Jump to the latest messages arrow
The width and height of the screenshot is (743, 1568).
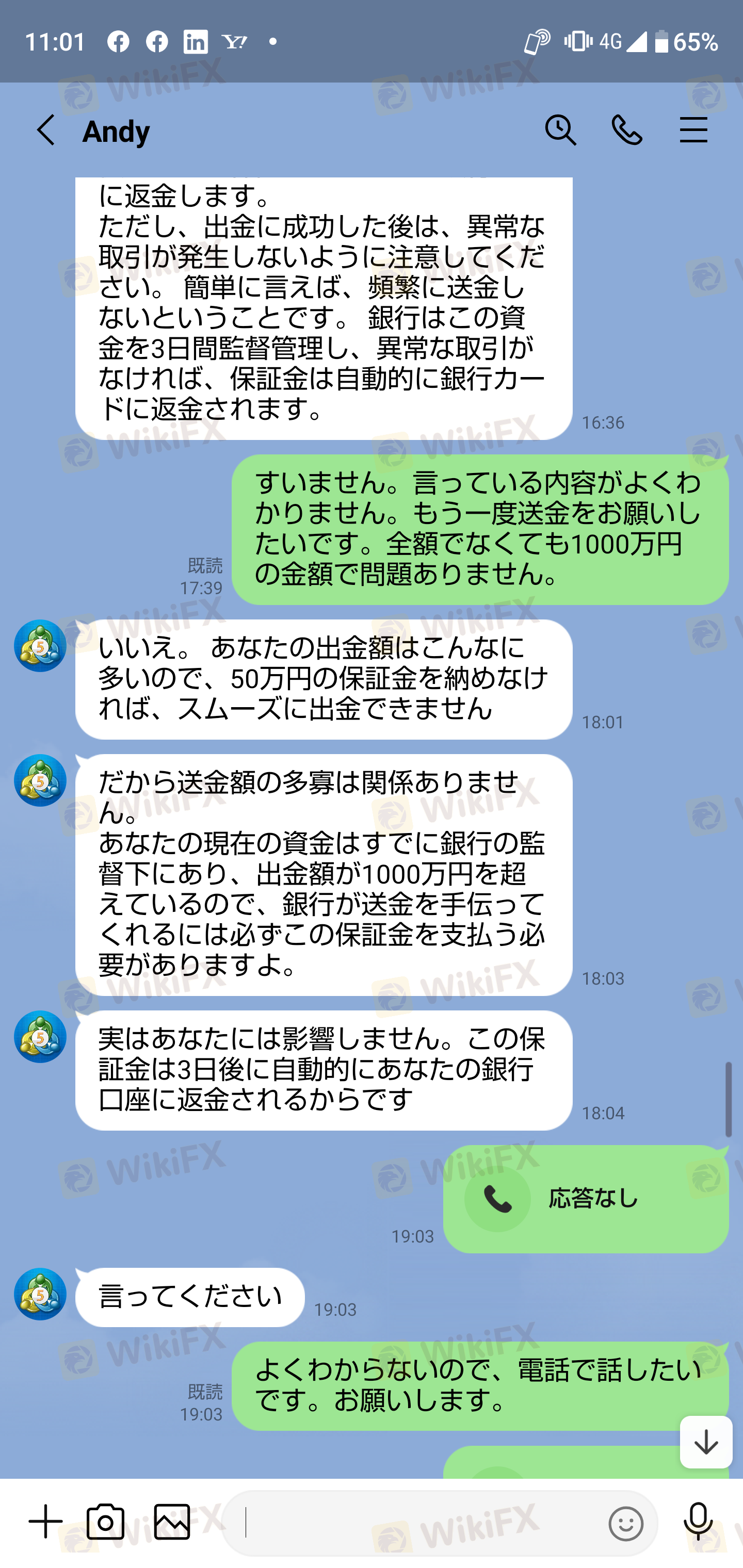[x=706, y=1442]
